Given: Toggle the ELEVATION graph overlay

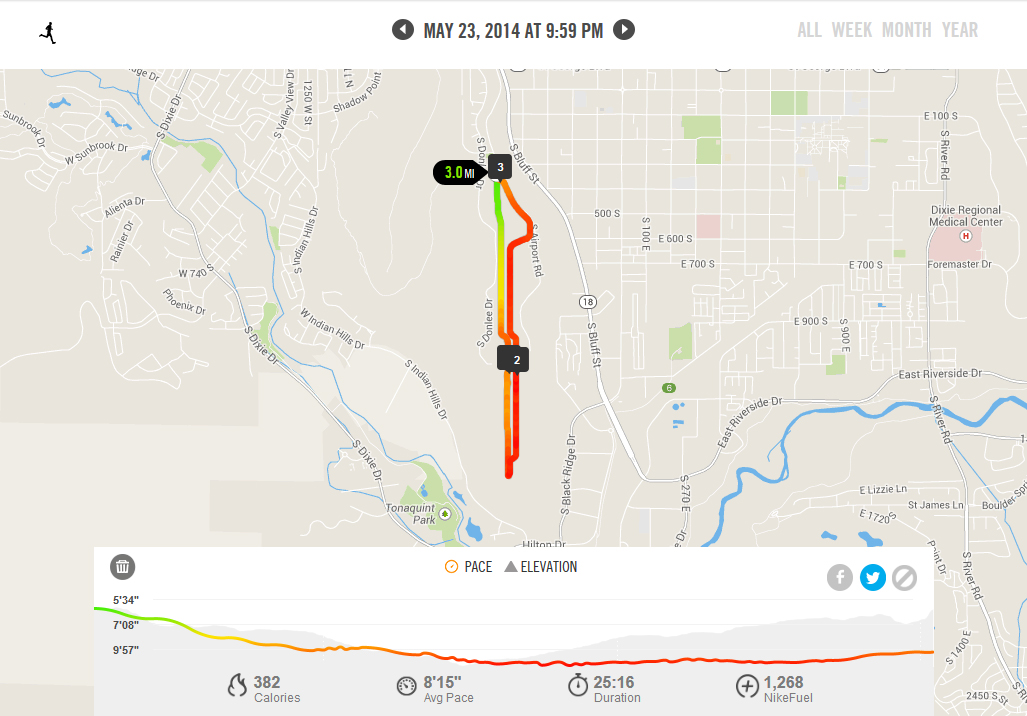Looking at the screenshot, I should 541,567.
